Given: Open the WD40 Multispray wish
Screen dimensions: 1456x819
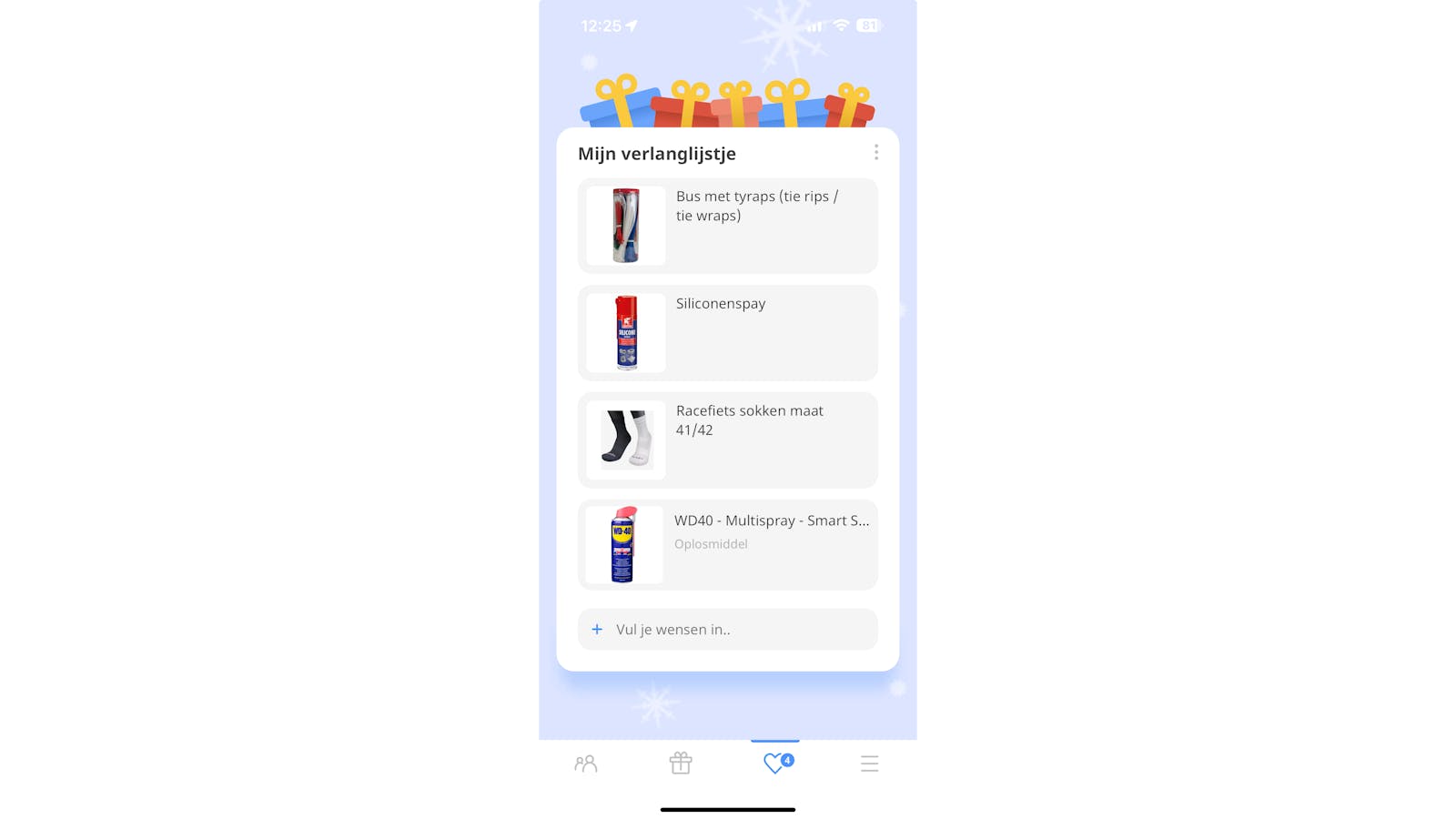Looking at the screenshot, I should [727, 545].
